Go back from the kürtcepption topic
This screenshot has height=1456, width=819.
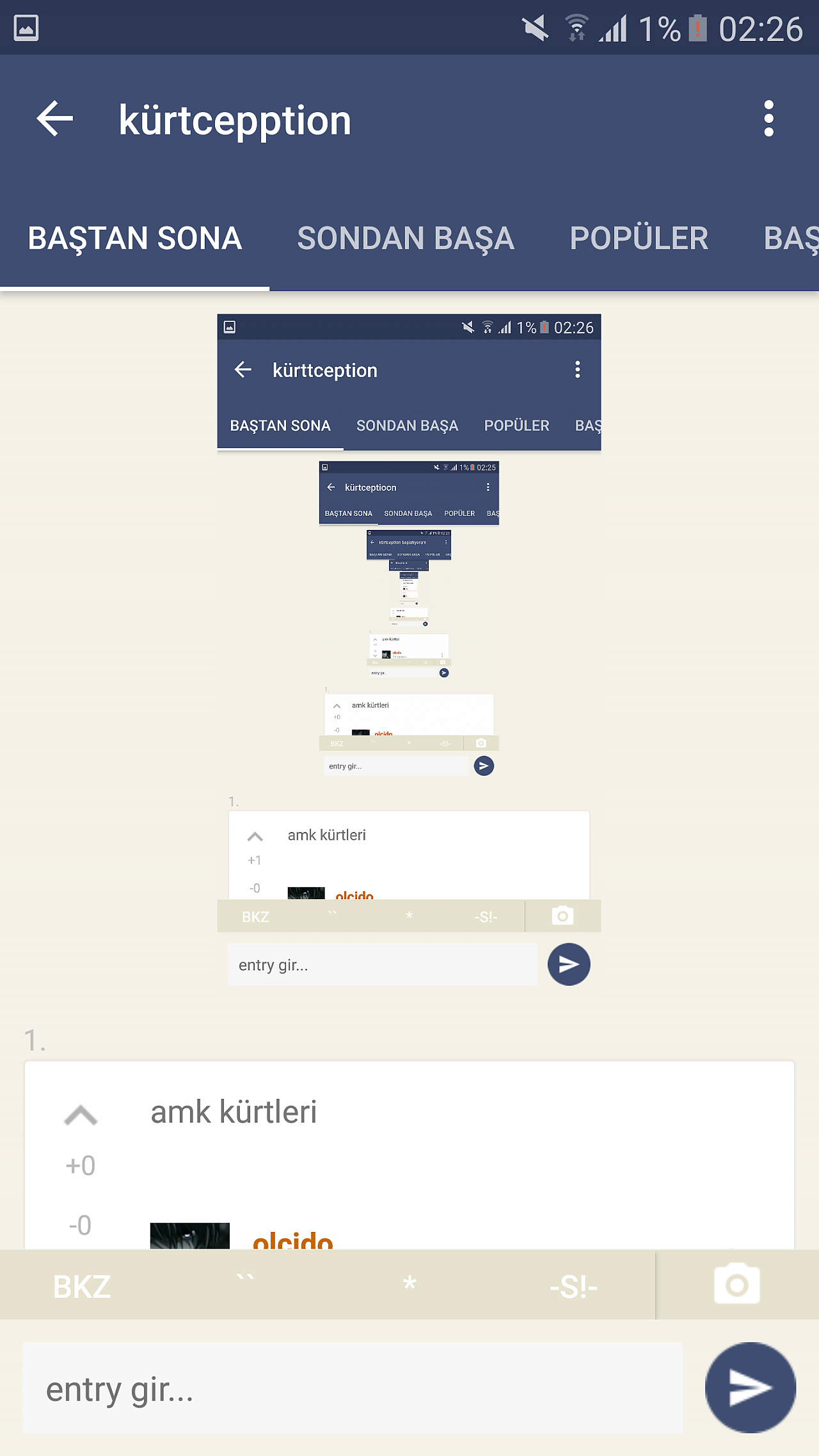(55, 119)
